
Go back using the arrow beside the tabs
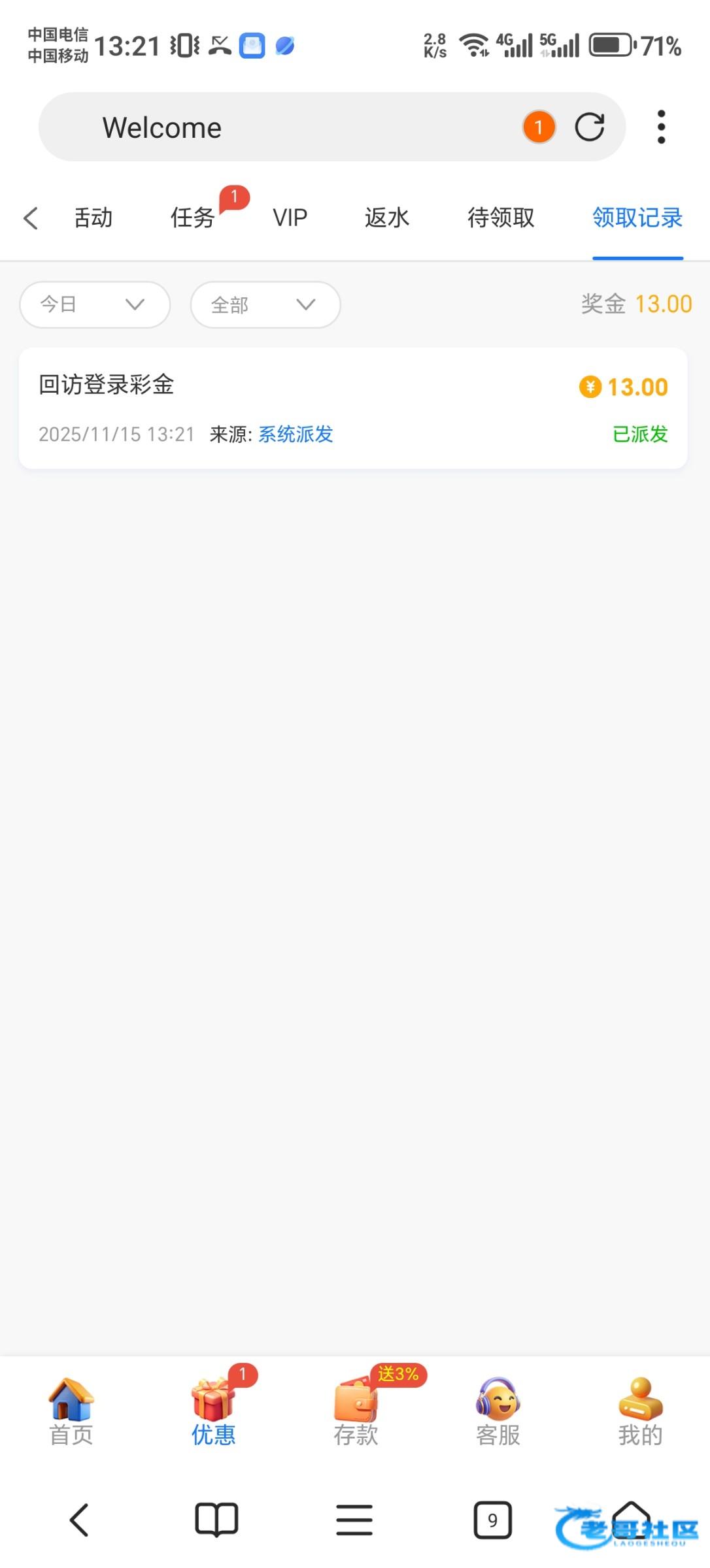[31, 218]
